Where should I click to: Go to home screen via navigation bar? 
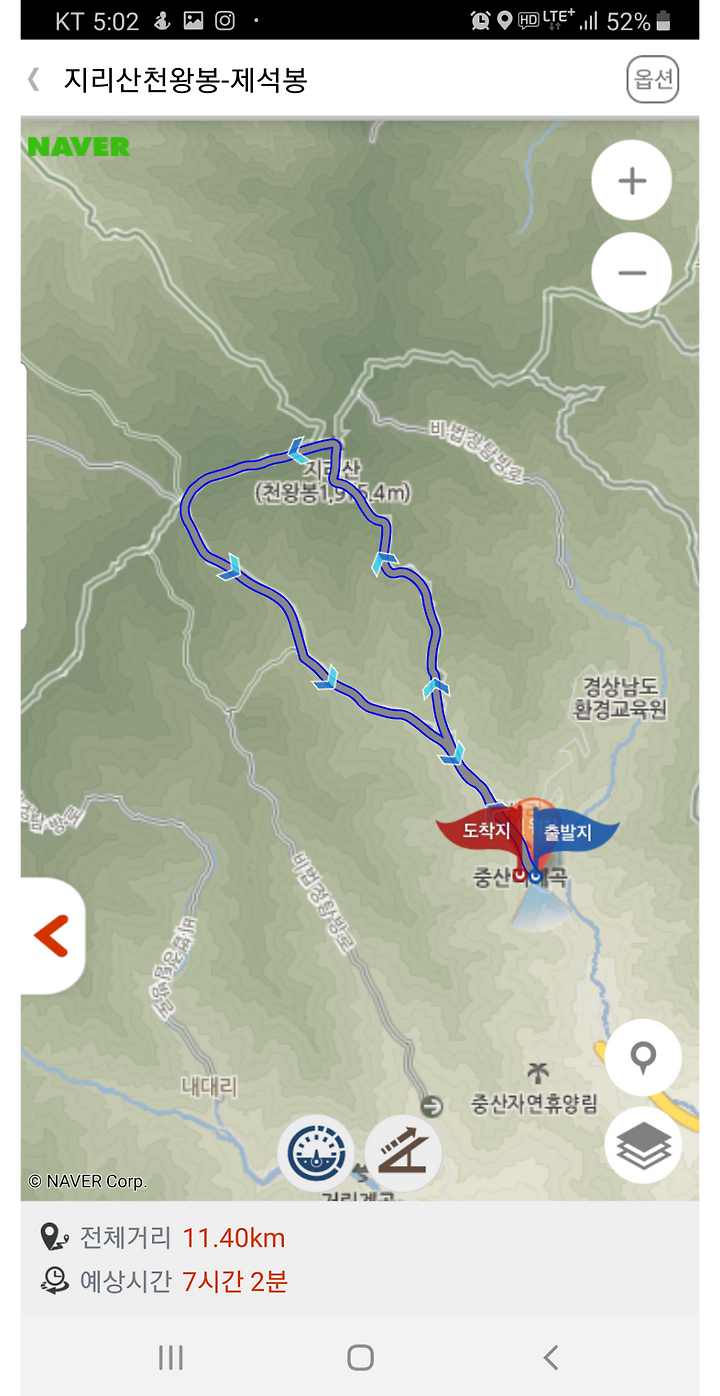click(x=360, y=1357)
